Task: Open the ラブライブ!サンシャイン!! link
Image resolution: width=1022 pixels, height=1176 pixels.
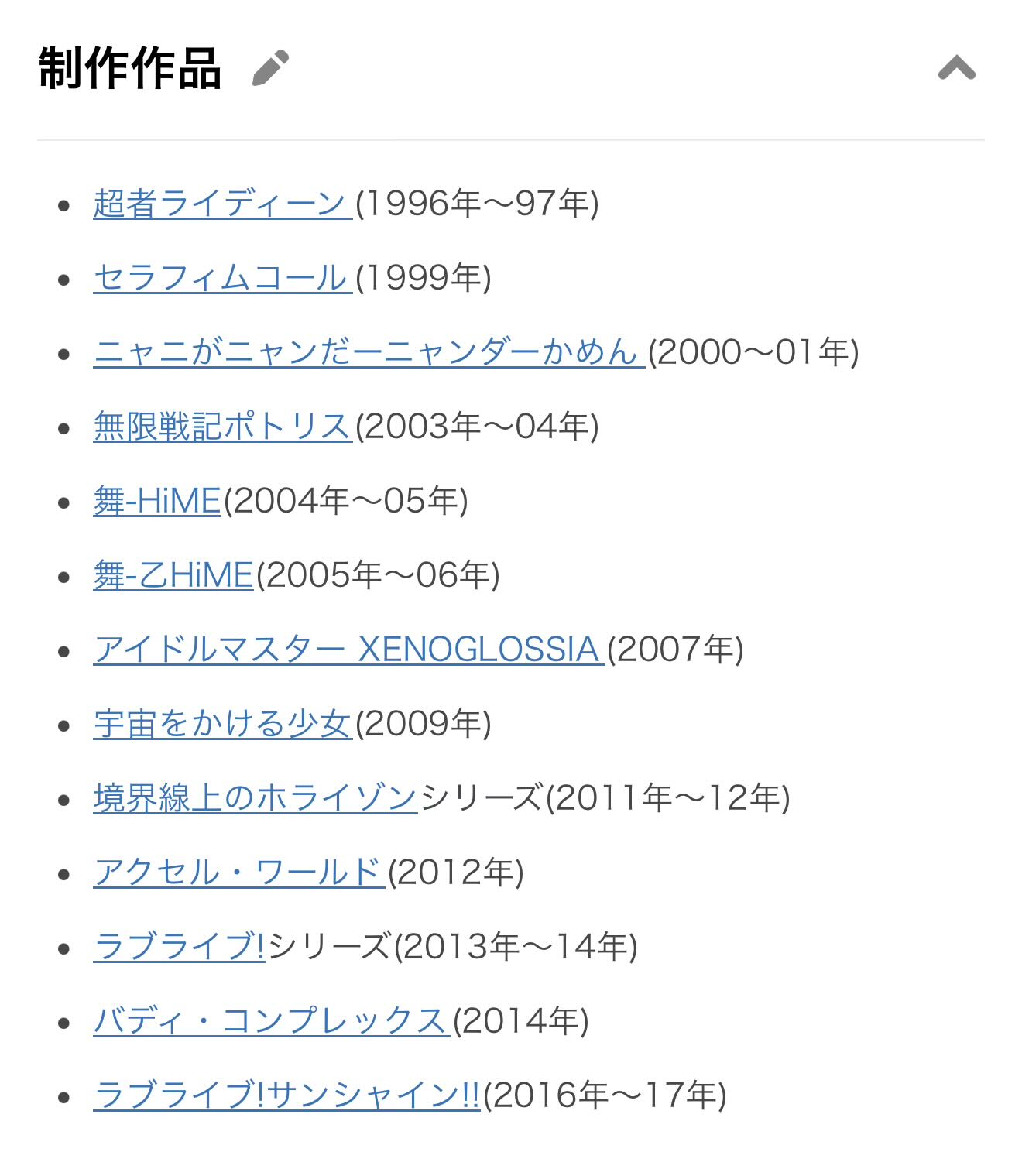Action: pyautogui.click(x=286, y=1095)
